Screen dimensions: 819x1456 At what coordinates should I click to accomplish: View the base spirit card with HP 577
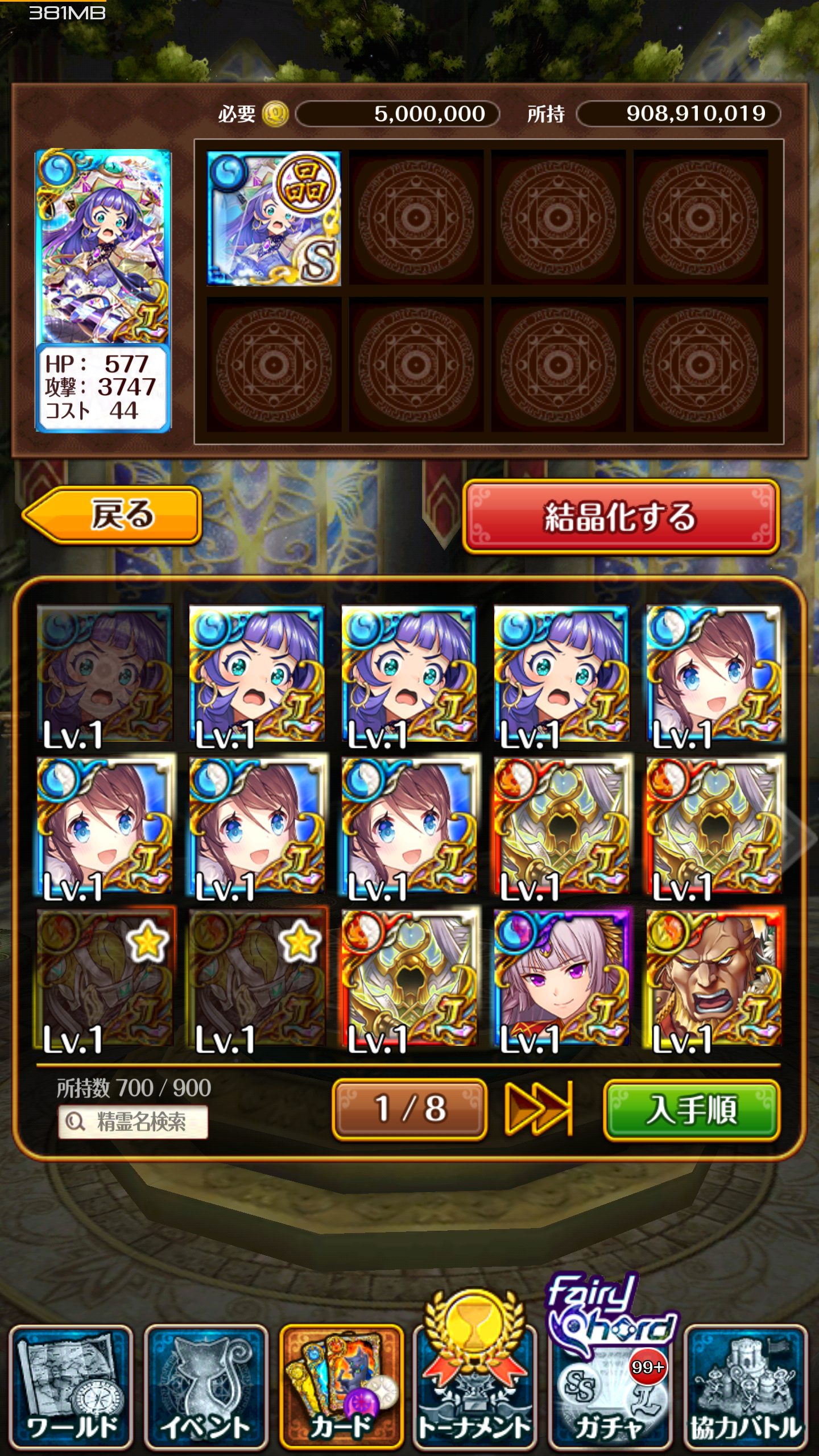103,290
